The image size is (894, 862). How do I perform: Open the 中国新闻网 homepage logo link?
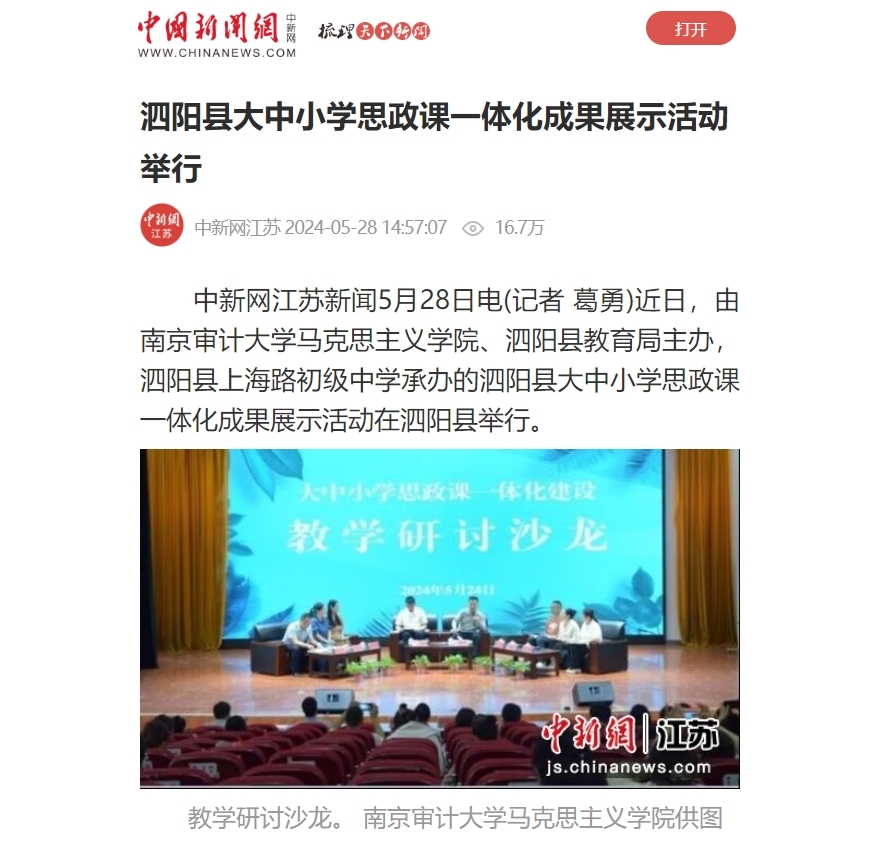[x=216, y=34]
